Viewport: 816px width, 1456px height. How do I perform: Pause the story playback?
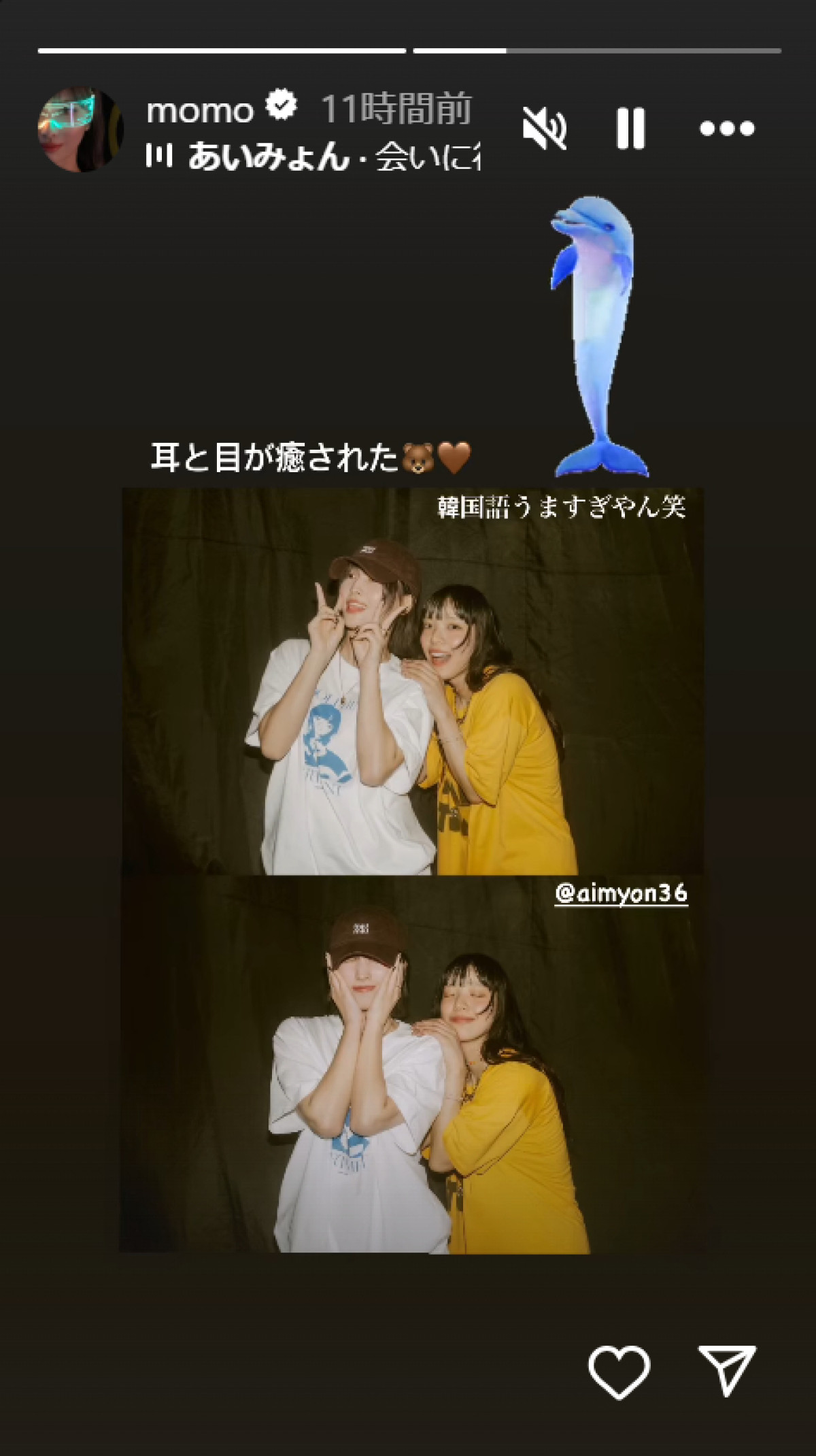(x=630, y=128)
